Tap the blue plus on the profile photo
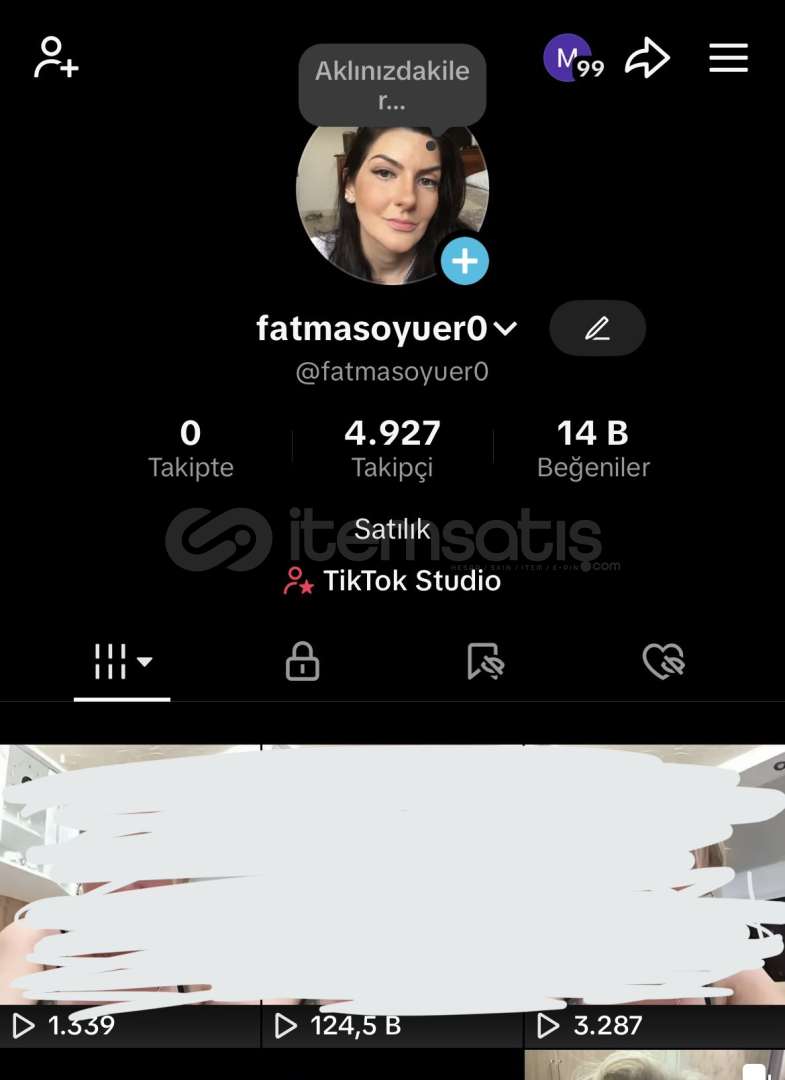The image size is (785, 1080). 465,262
